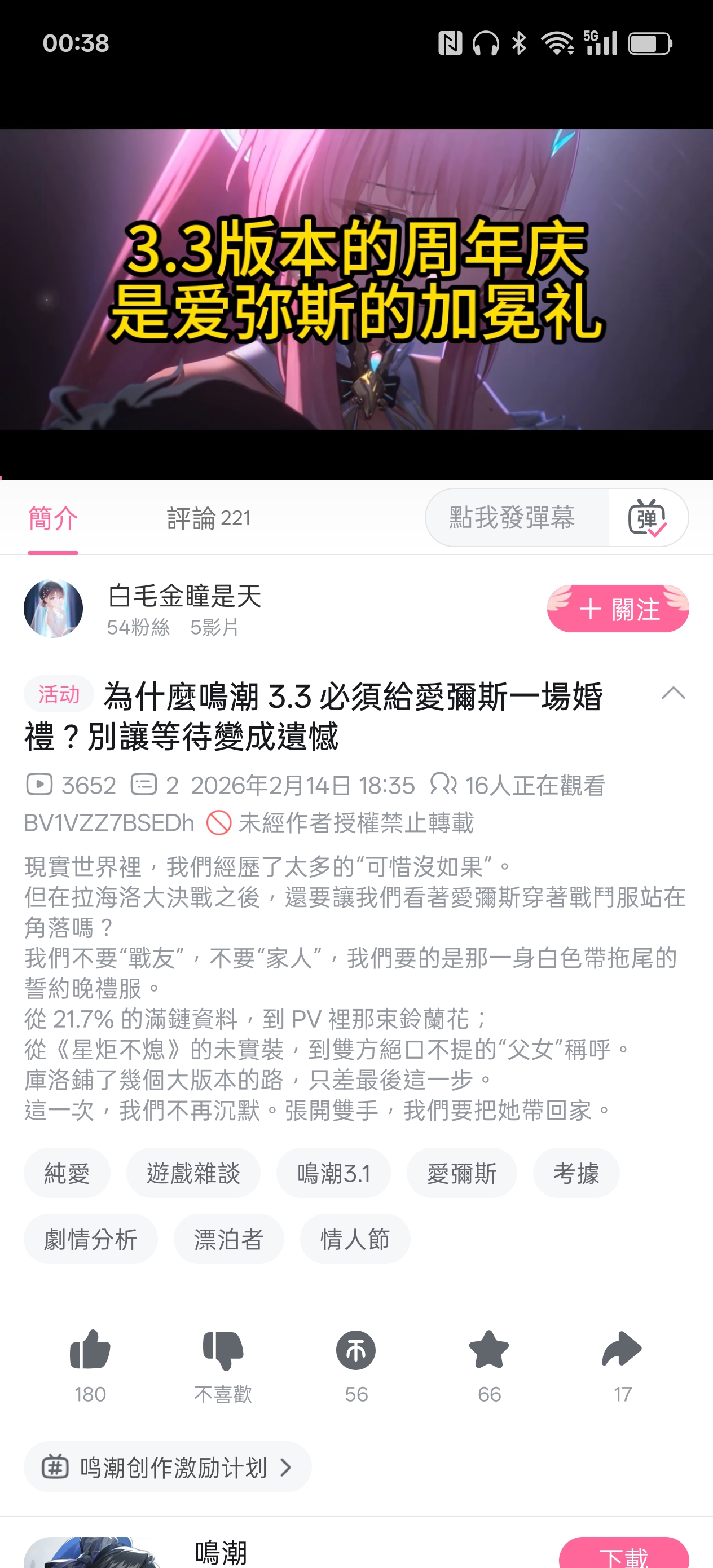The width and height of the screenshot is (713, 1568).
Task: Open the 遊戲雜談 tag chip
Action: point(193,1173)
